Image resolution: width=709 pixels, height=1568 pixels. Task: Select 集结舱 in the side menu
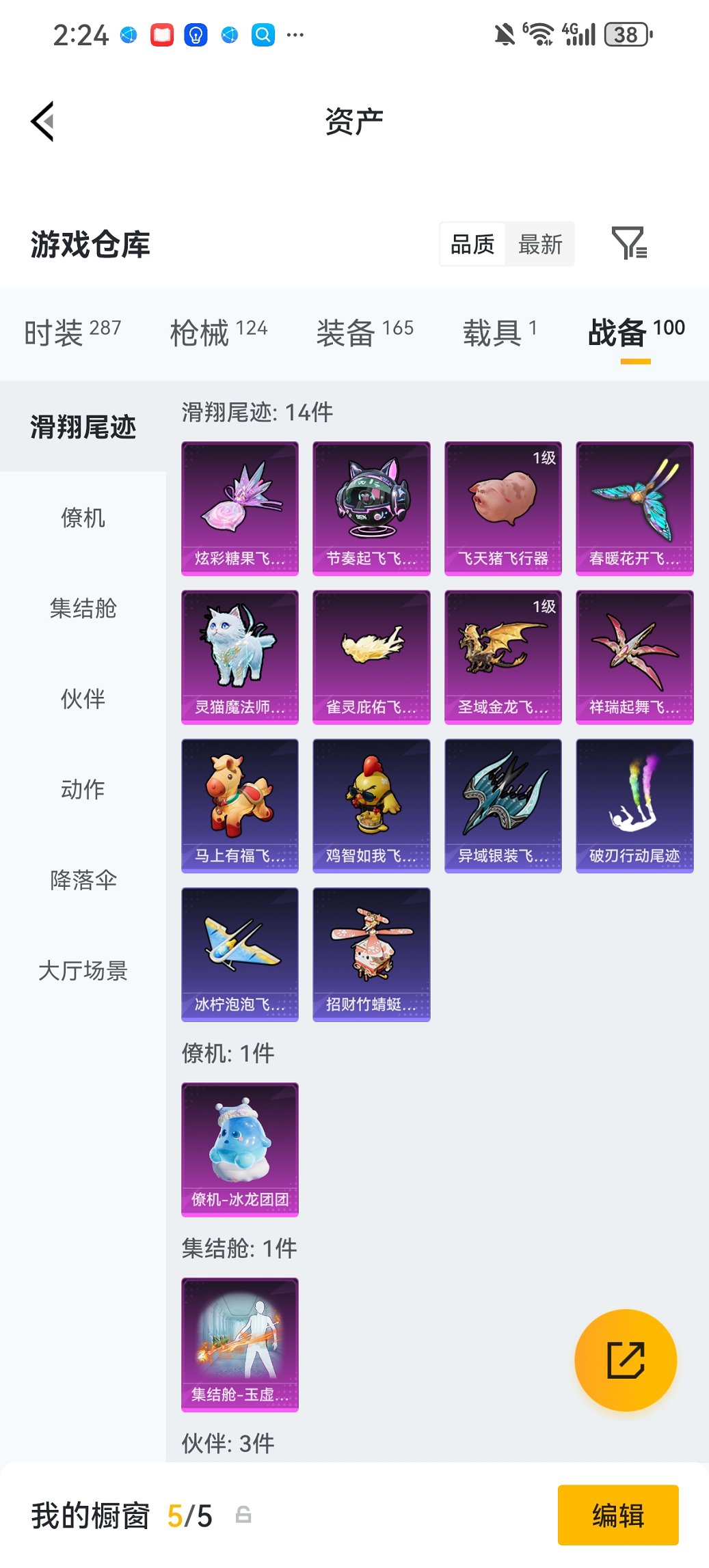tap(83, 608)
